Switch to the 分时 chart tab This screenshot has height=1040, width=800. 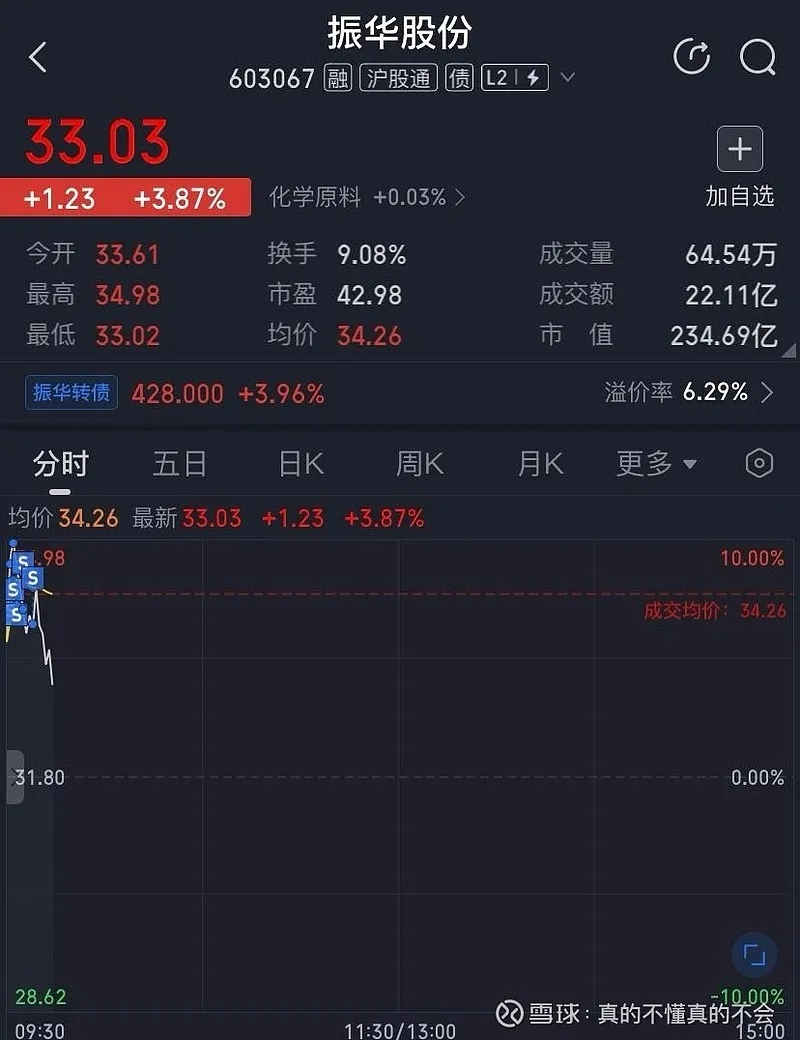pos(61,464)
